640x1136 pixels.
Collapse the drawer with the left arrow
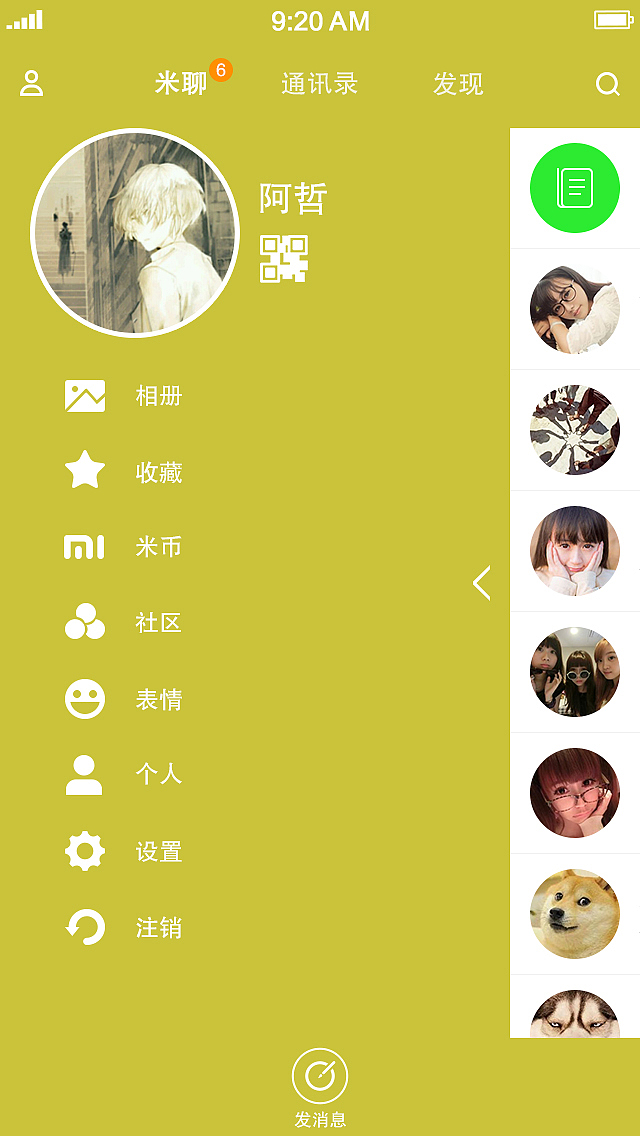(482, 583)
